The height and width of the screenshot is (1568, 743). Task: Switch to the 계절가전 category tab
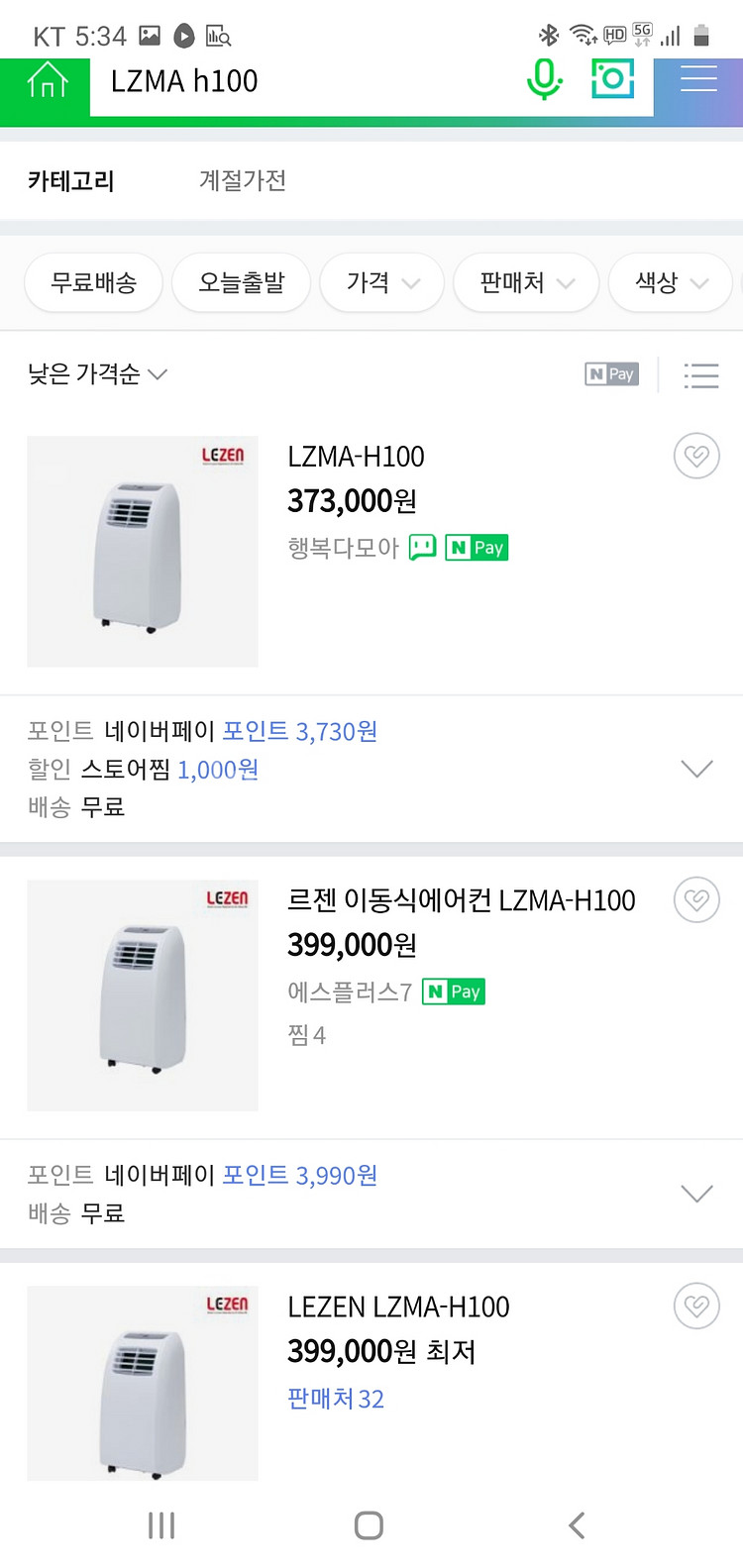point(241,181)
